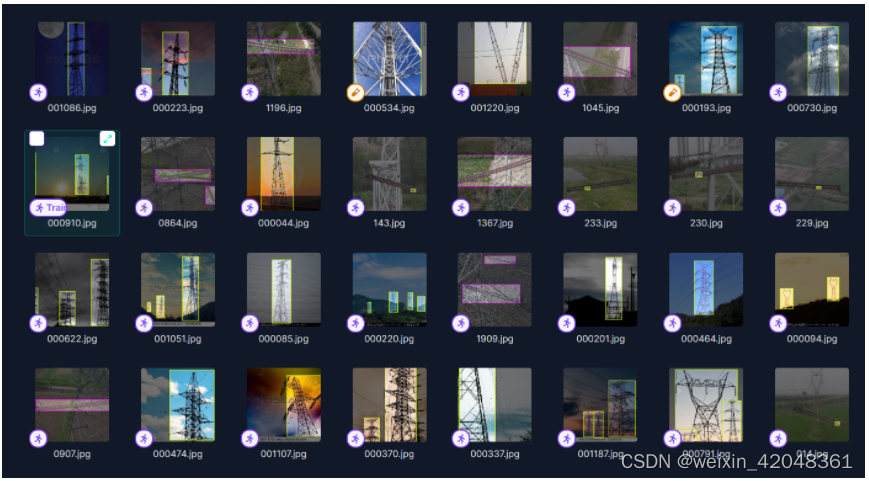Open image 000474.jpg
The image size is (869, 481).
point(177,404)
